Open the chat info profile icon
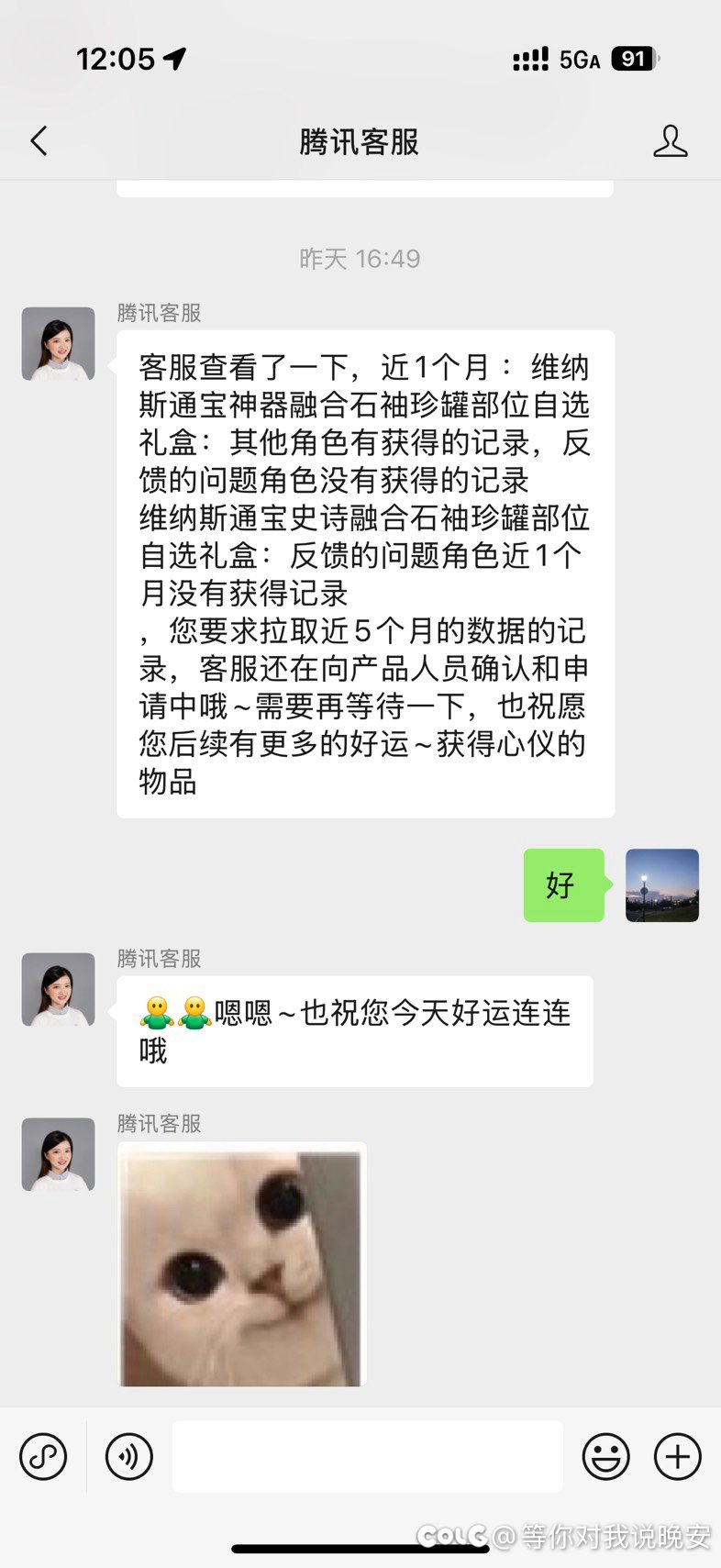Screen dimensions: 721x1568 [670, 141]
